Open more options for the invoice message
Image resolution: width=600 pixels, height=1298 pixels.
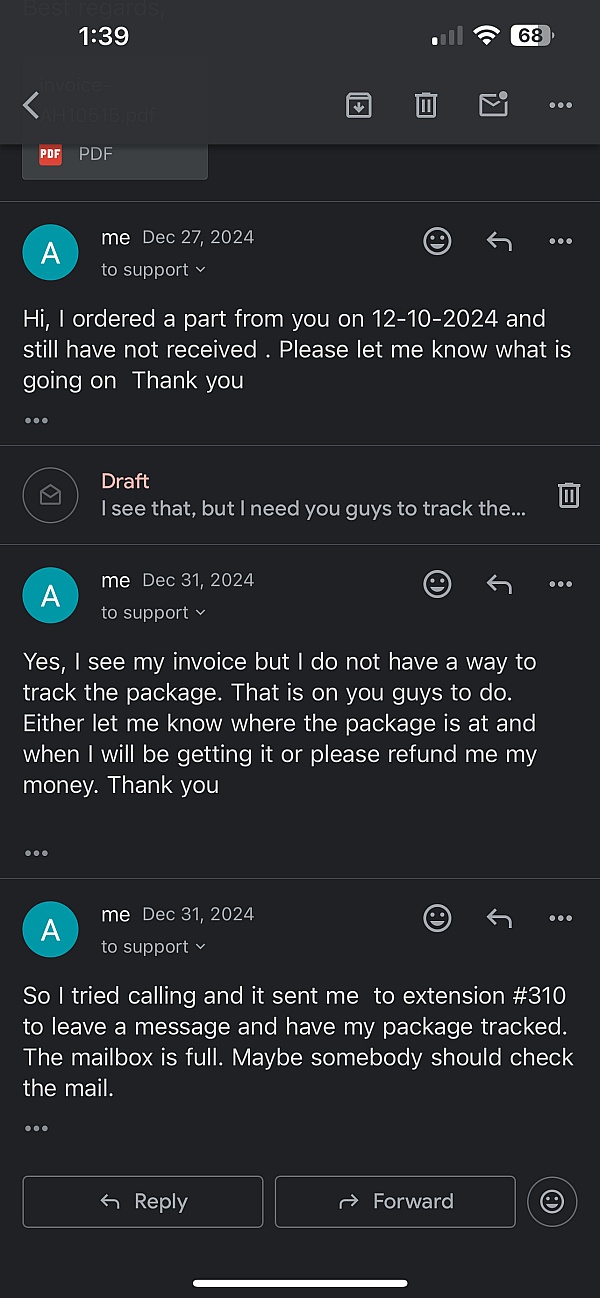click(x=561, y=584)
